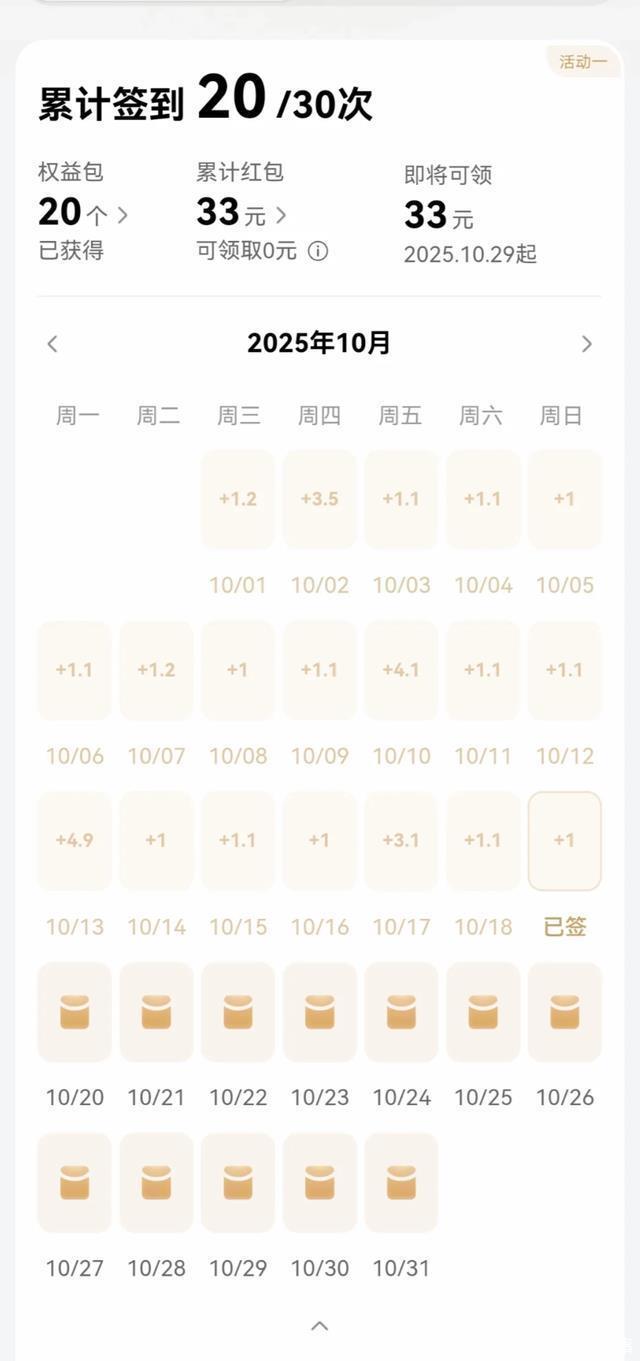Go to the previous month
Screen dimensions: 640x1361
pos(52,344)
